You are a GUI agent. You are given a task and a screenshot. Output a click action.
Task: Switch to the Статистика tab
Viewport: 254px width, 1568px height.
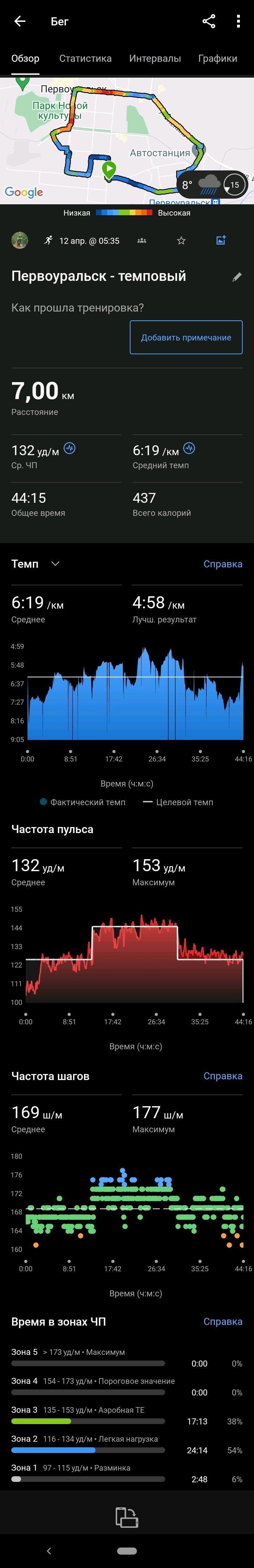[x=85, y=59]
